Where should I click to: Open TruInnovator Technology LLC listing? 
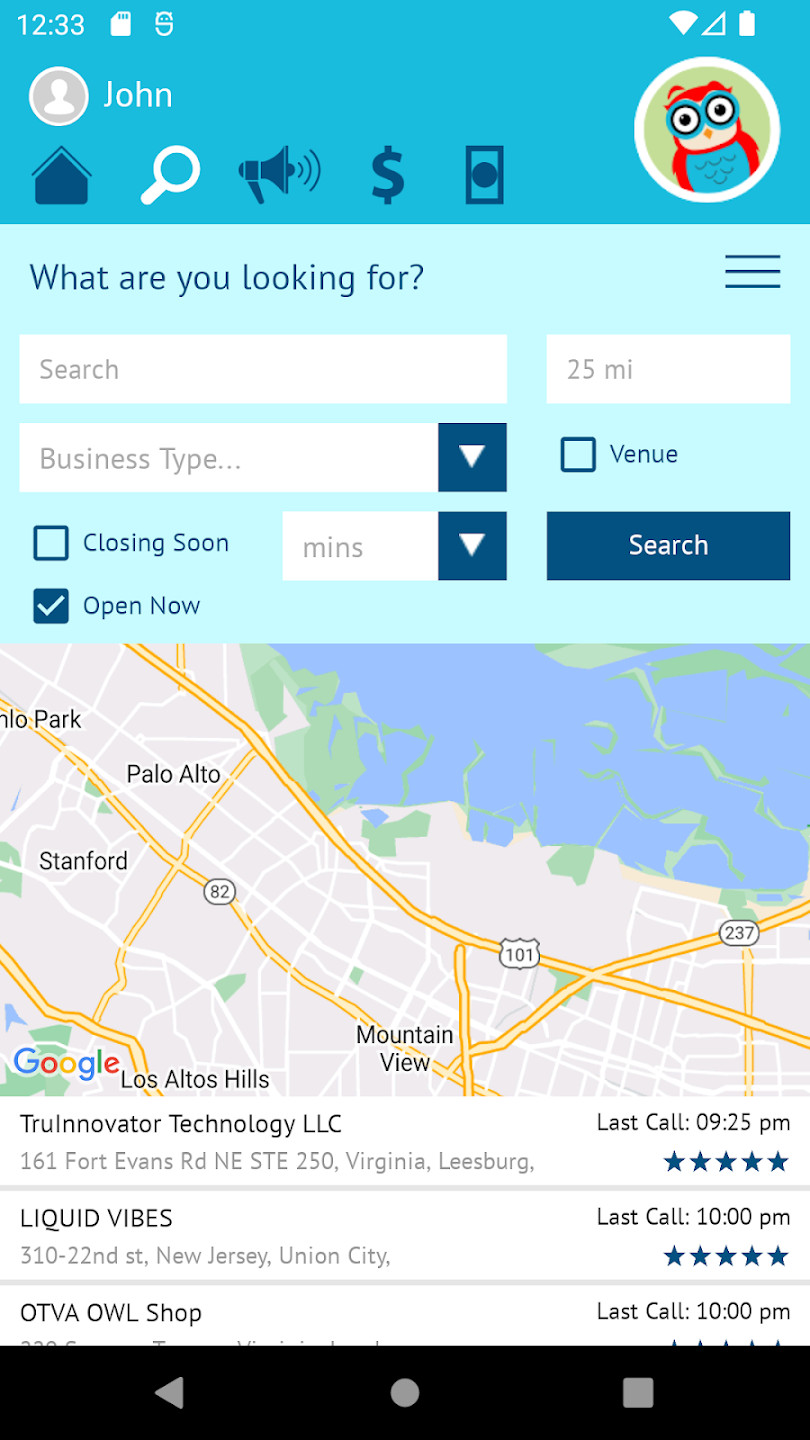coord(405,1142)
